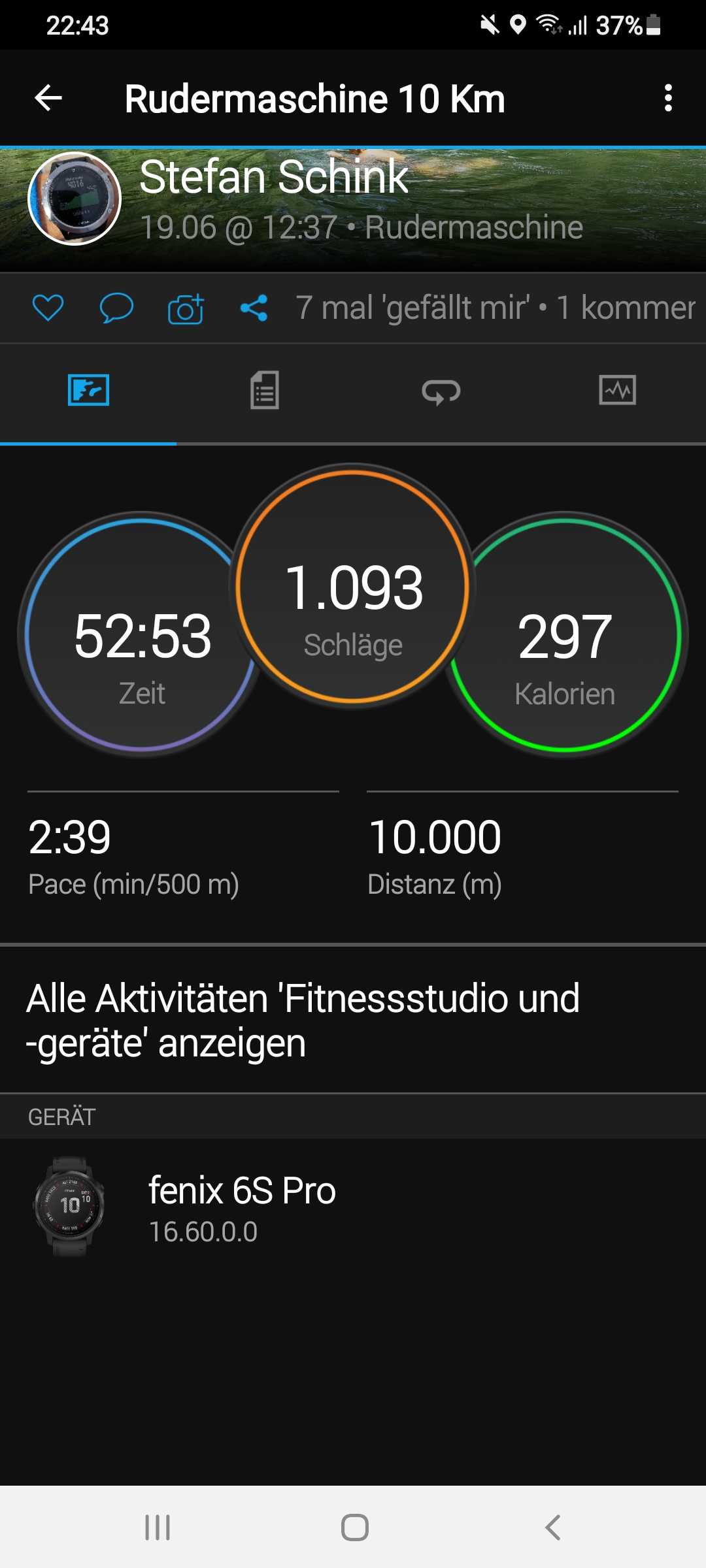Switch to the charts tab
Image resolution: width=706 pixels, height=1568 pixels.
(617, 391)
